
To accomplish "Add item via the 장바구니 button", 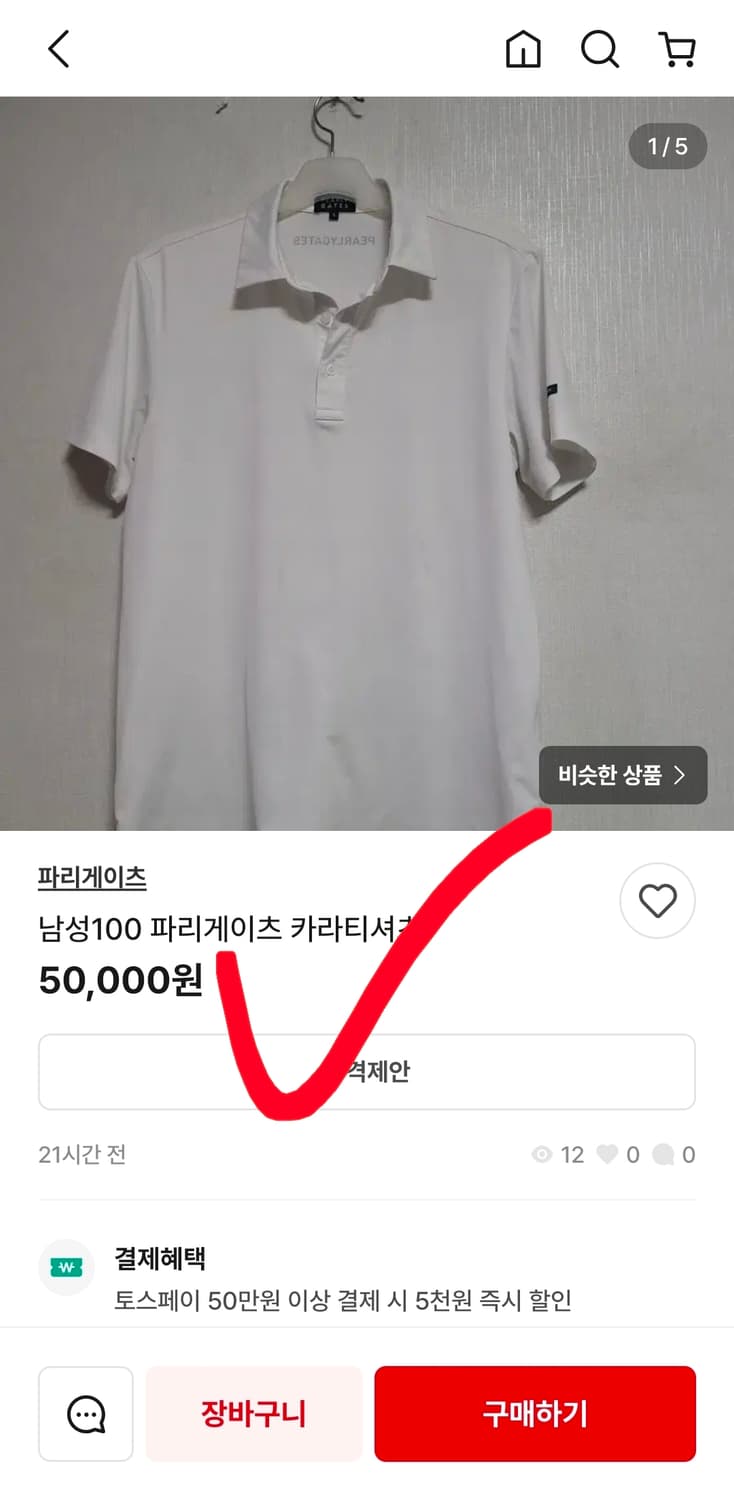I will tap(253, 1413).
